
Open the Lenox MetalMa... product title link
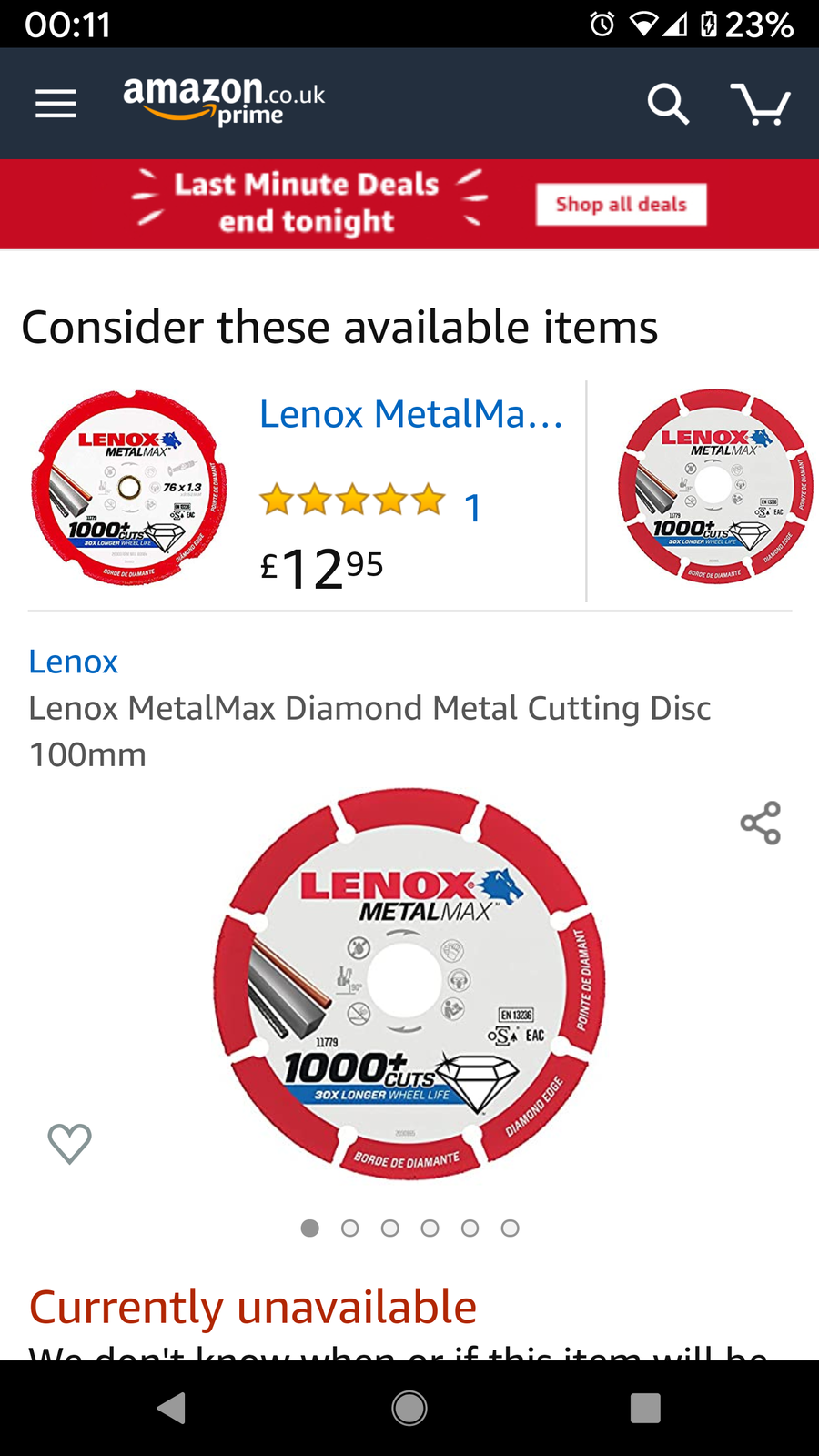pos(410,414)
